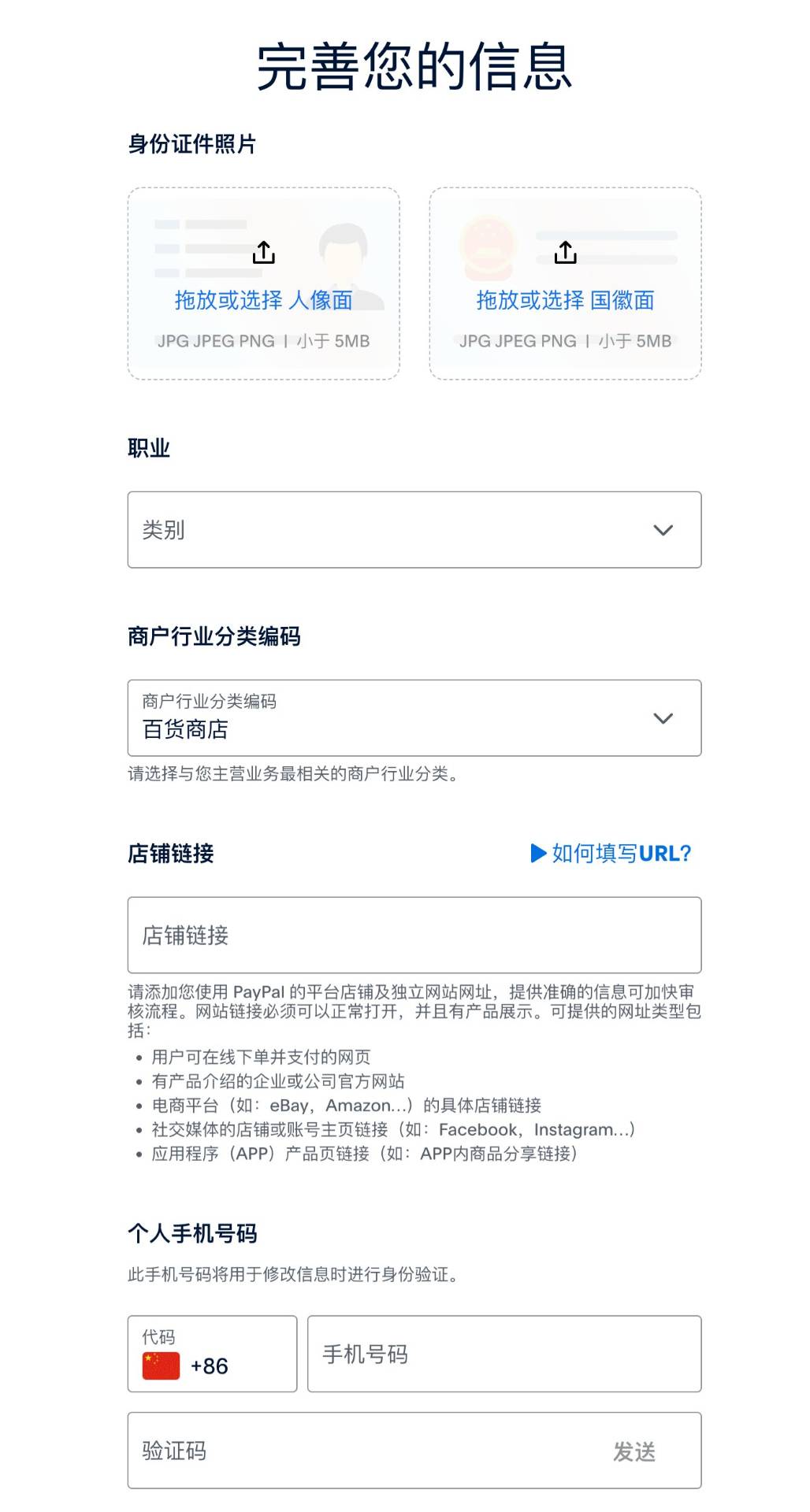The height and width of the screenshot is (1512, 810).
Task: Change the +86 country code
Action: [212, 1354]
